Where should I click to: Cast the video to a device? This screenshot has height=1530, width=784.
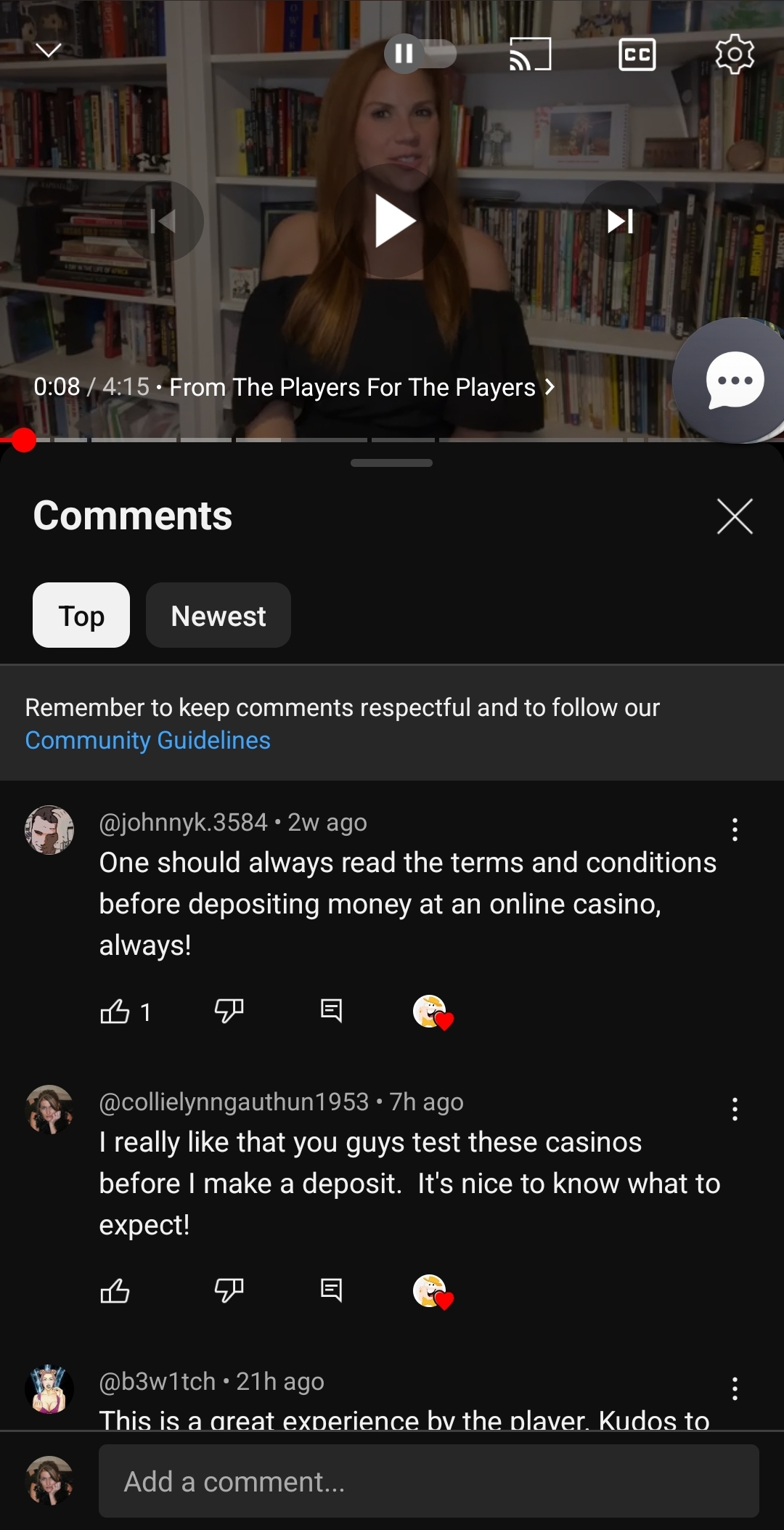531,54
